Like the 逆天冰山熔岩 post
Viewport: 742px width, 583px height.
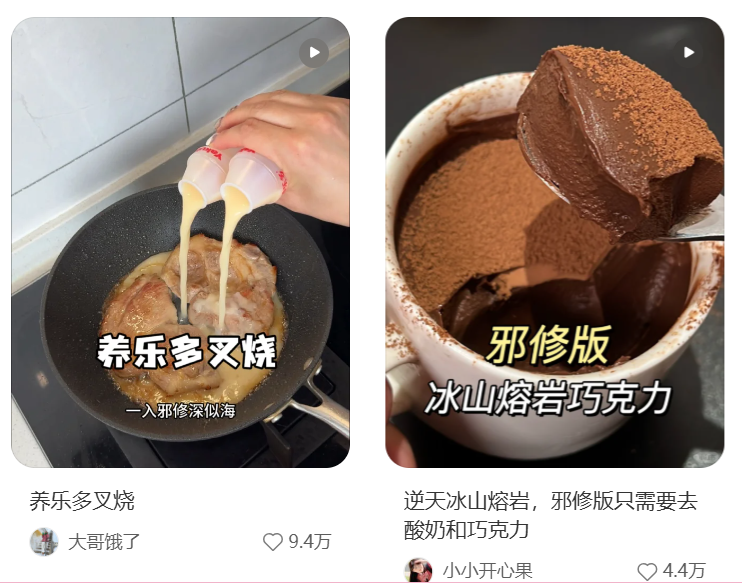pyautogui.click(x=647, y=571)
